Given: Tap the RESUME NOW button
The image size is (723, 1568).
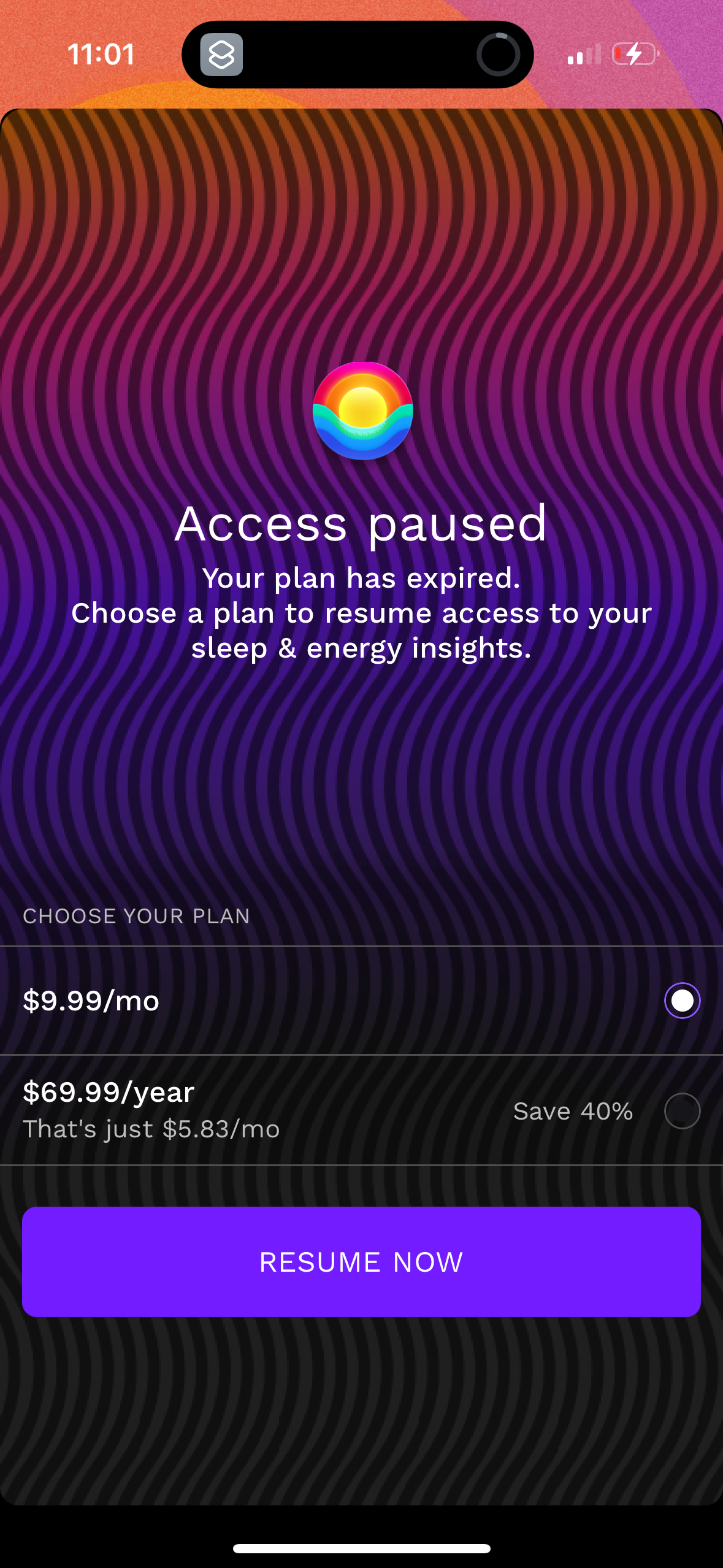Looking at the screenshot, I should [x=361, y=1262].
